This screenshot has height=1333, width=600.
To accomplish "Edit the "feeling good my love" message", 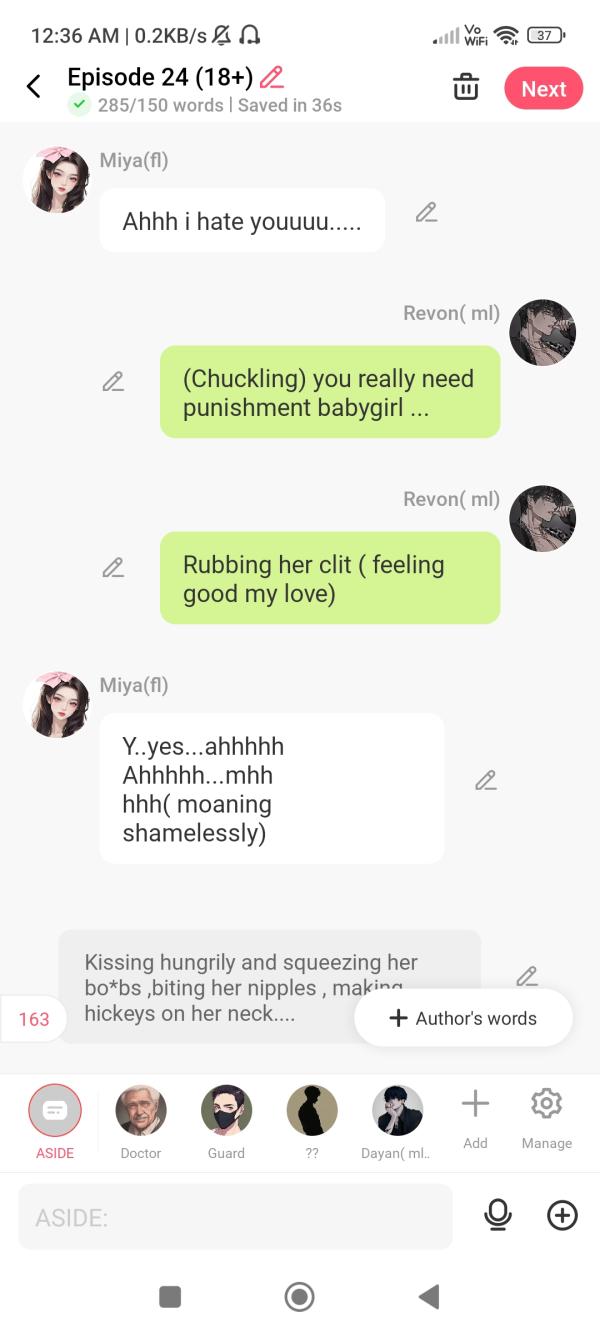I will click(x=113, y=568).
